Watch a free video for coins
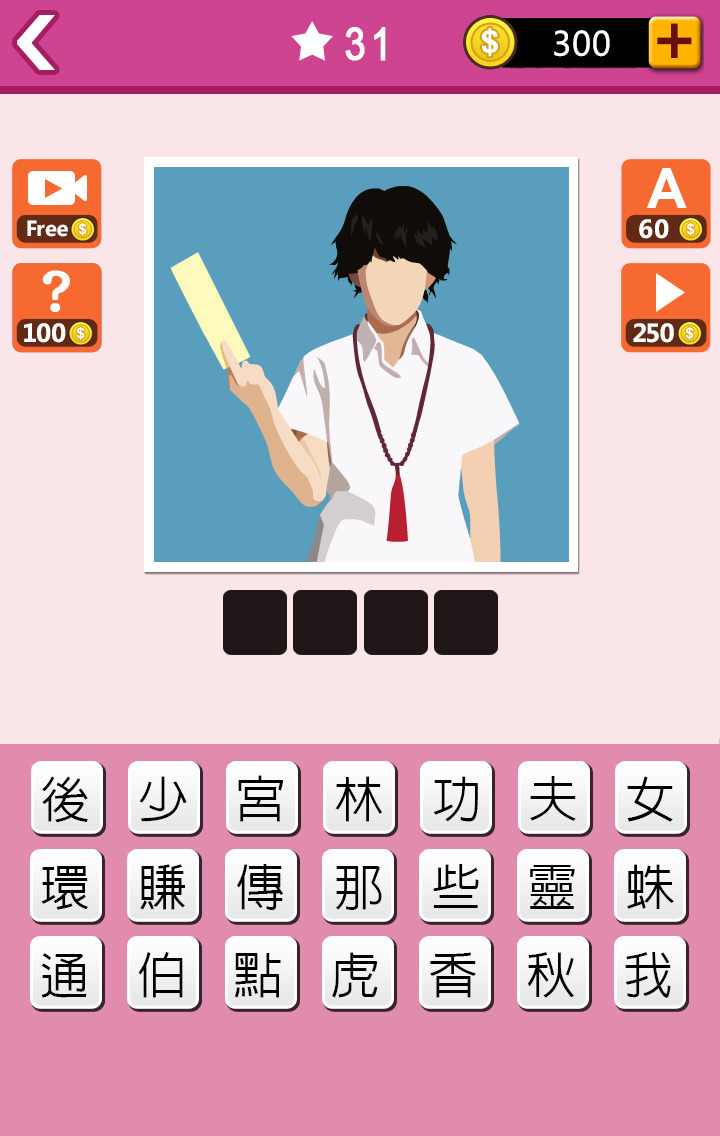Viewport: 720px width, 1136px height. coord(57,203)
